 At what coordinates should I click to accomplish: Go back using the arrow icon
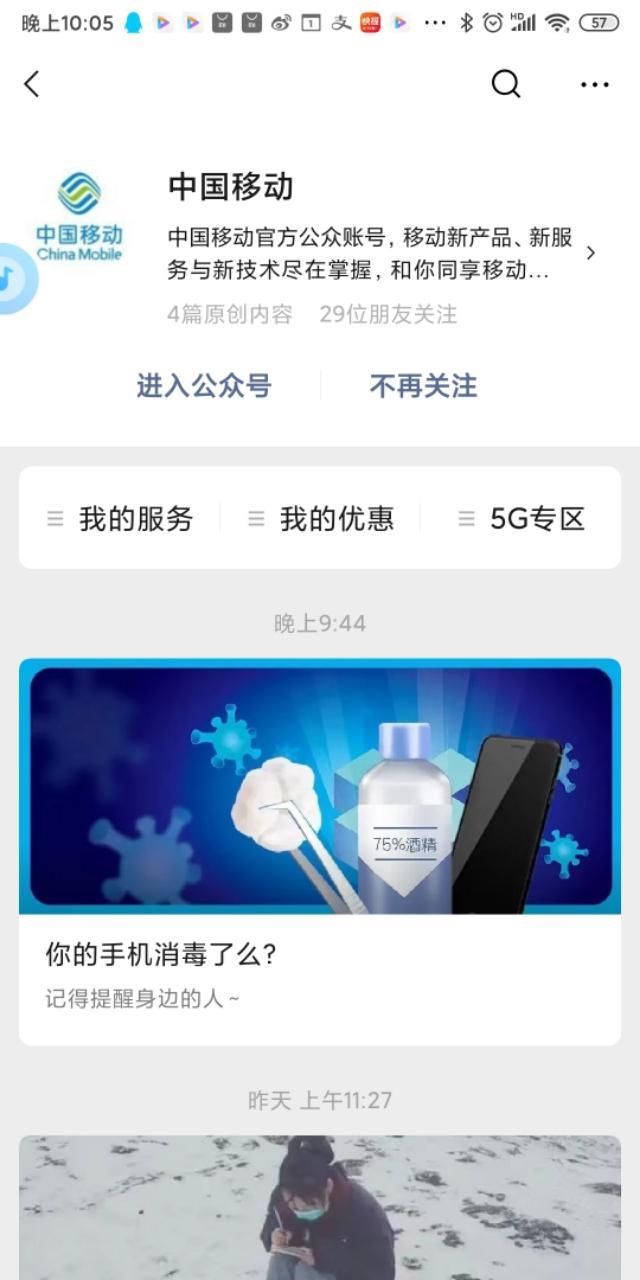(x=32, y=85)
